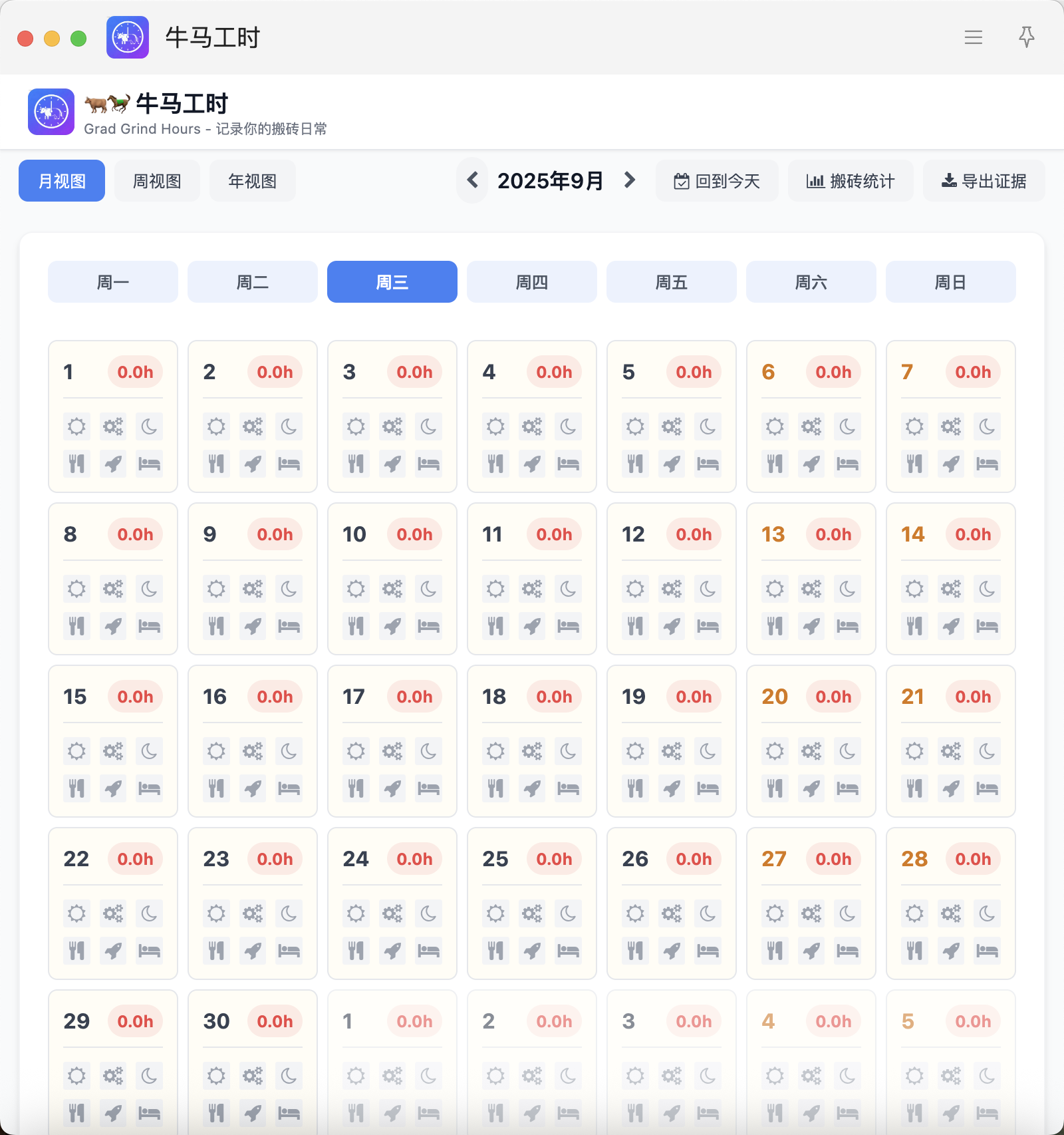1064x1135 pixels.
Task: Toggle the rocket icon on day 7
Action: (951, 464)
